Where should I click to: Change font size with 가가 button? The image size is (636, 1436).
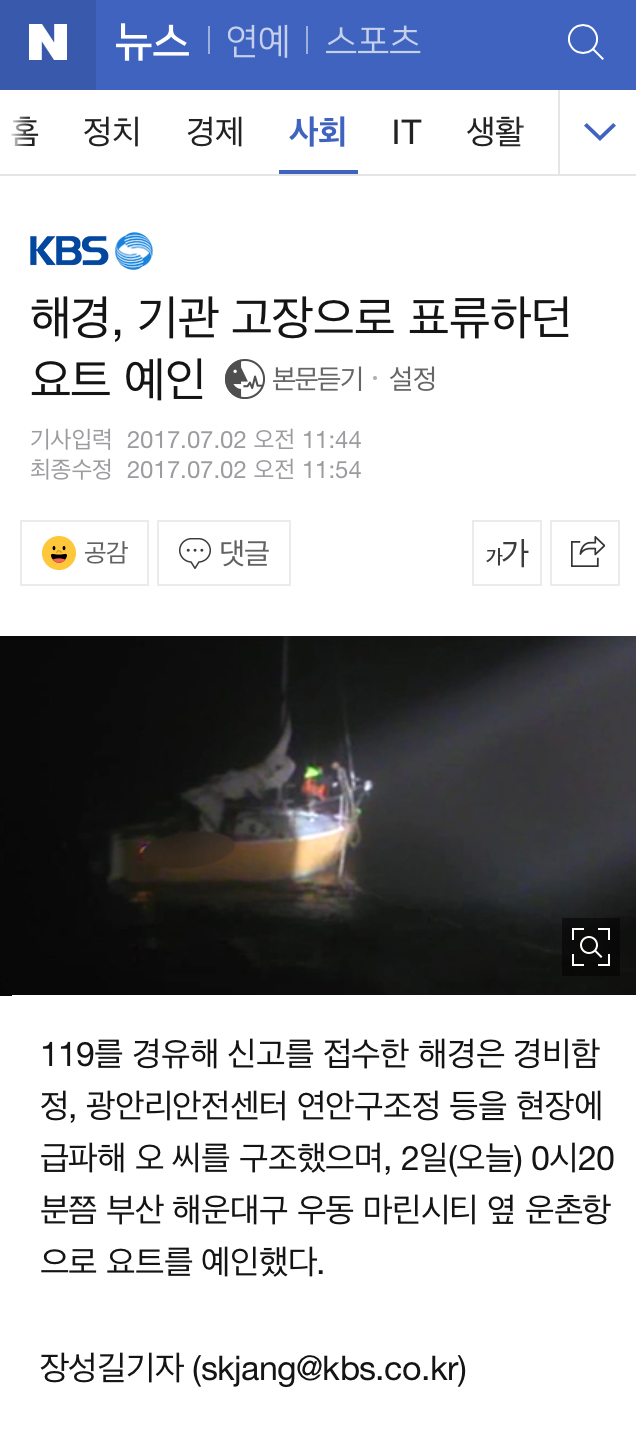507,553
